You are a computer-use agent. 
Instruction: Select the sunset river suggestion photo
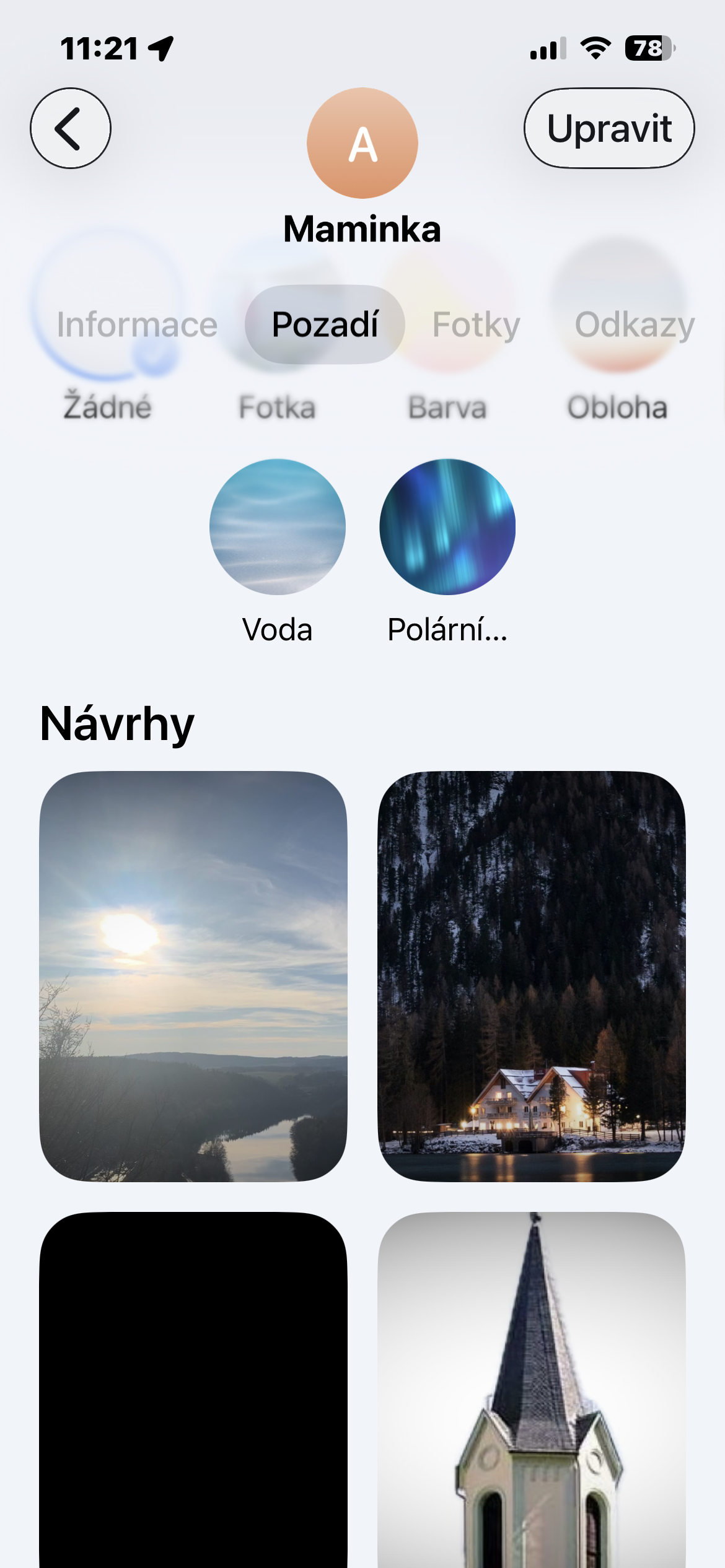click(193, 976)
